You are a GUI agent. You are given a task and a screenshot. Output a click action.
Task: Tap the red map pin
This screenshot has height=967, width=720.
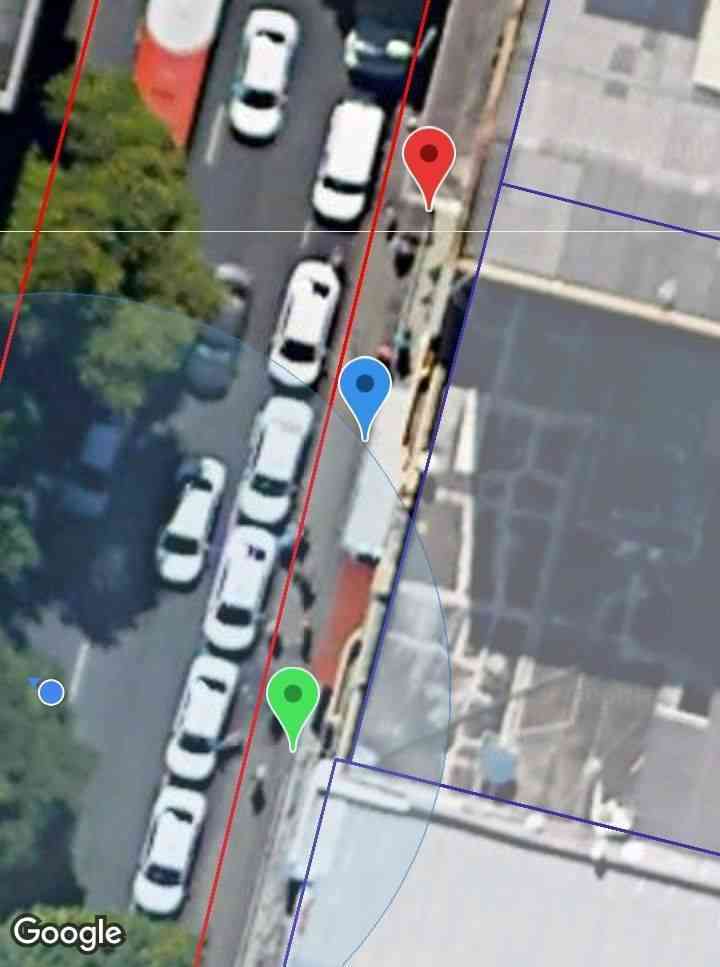tap(429, 161)
